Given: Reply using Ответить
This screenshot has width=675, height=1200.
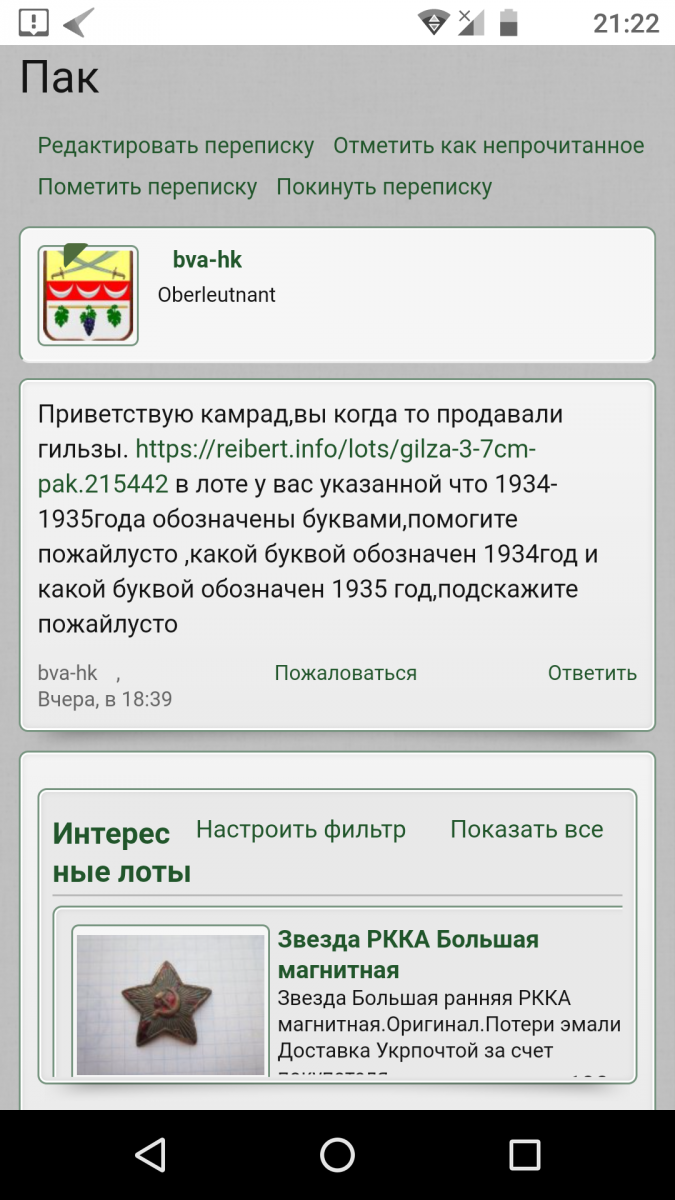Looking at the screenshot, I should [592, 673].
